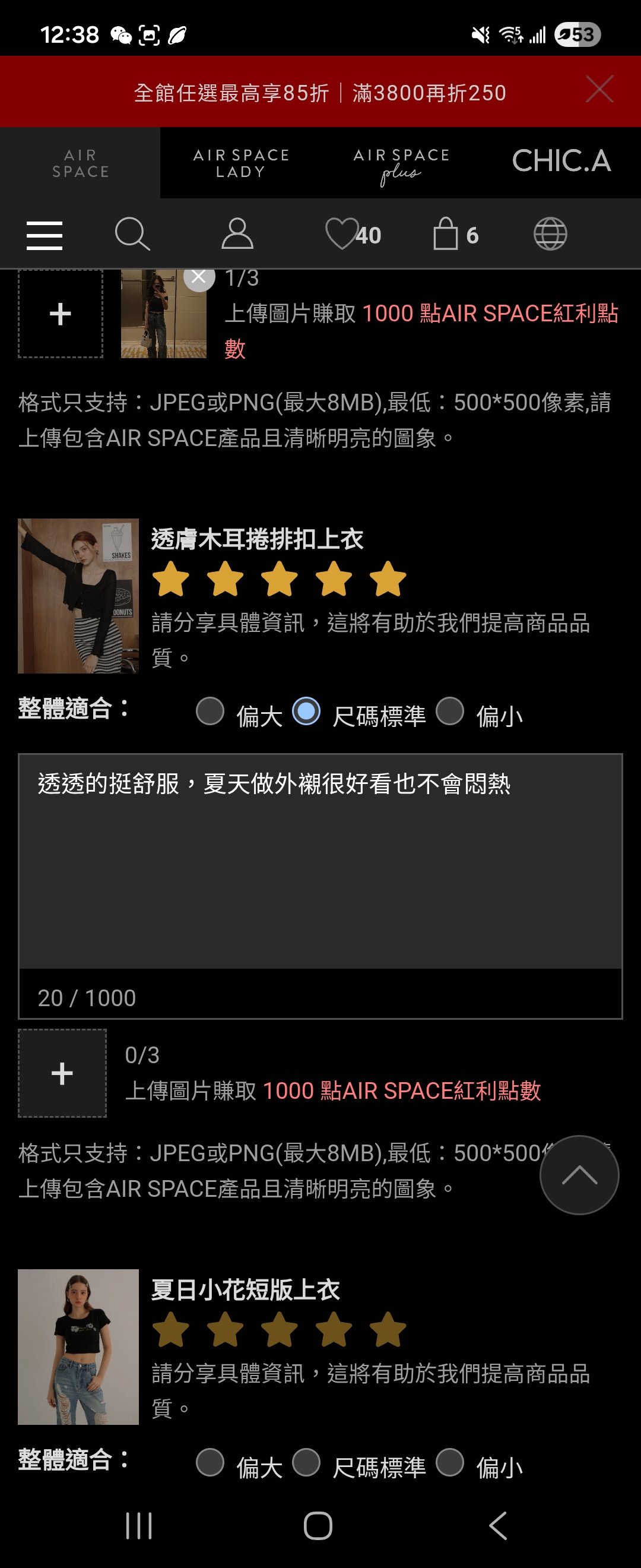Remove the uploaded mirror selfie photo
Image resolution: width=641 pixels, height=1568 pixels.
click(x=199, y=277)
